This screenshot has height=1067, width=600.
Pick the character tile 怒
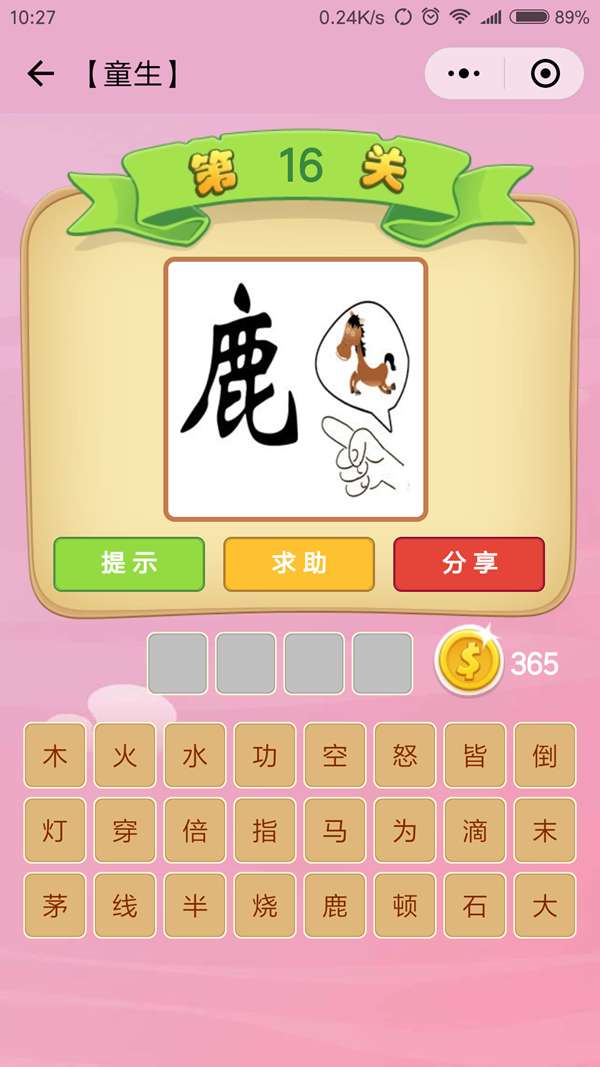point(405,756)
